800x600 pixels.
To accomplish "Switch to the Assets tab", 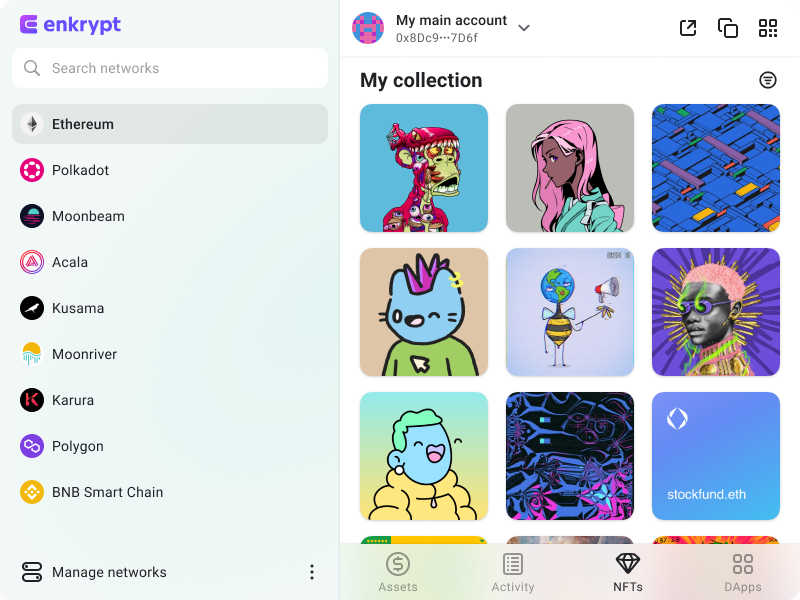I will 398,573.
